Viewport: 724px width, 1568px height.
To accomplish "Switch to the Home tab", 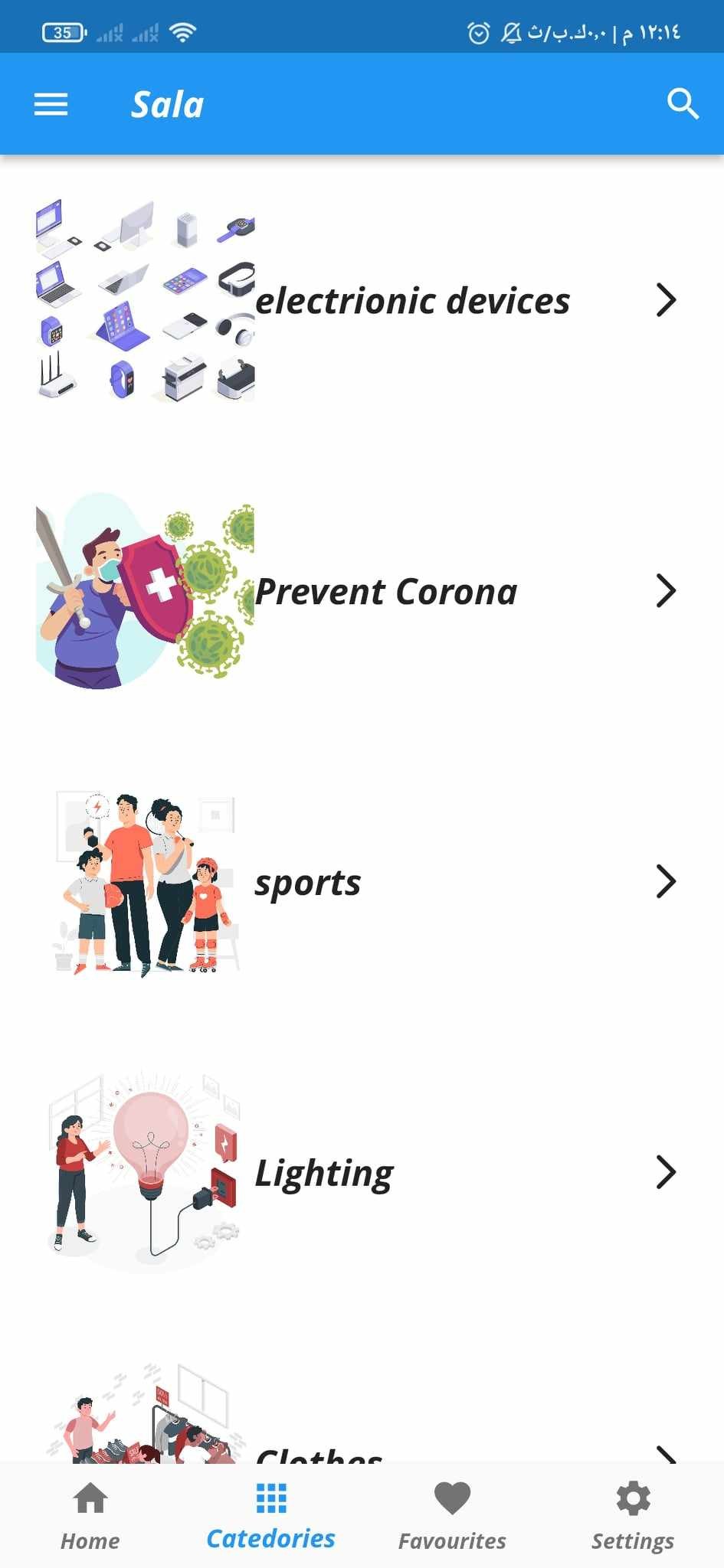I will tap(90, 1516).
